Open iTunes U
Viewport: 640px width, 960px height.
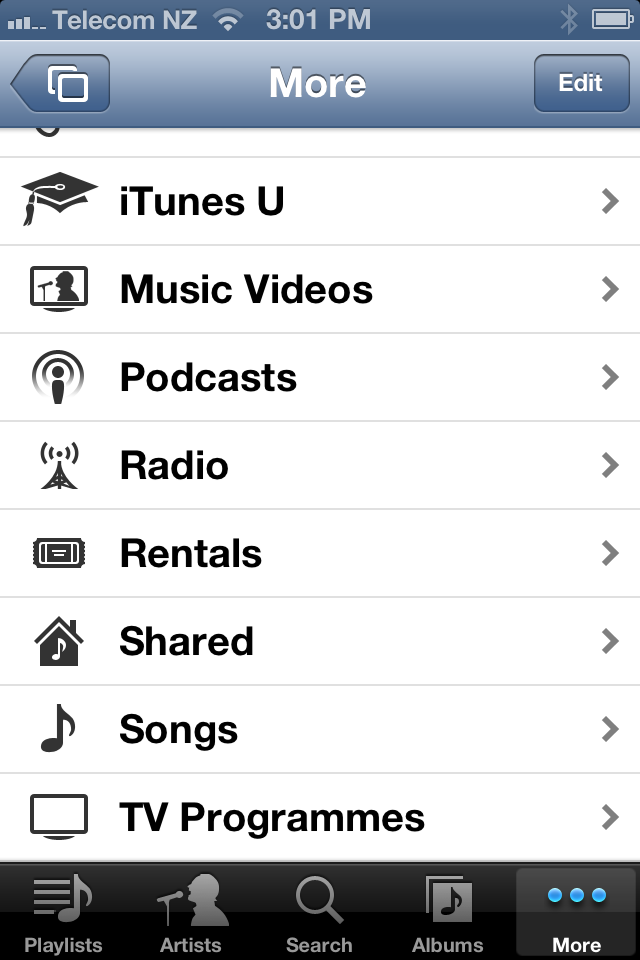pyautogui.click(x=320, y=201)
